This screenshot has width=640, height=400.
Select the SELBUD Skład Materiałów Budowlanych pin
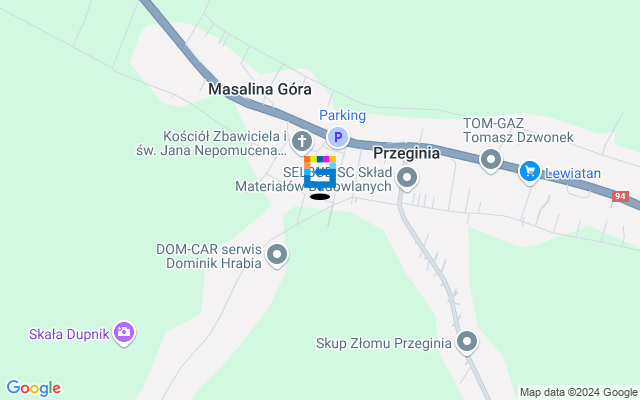click(407, 179)
